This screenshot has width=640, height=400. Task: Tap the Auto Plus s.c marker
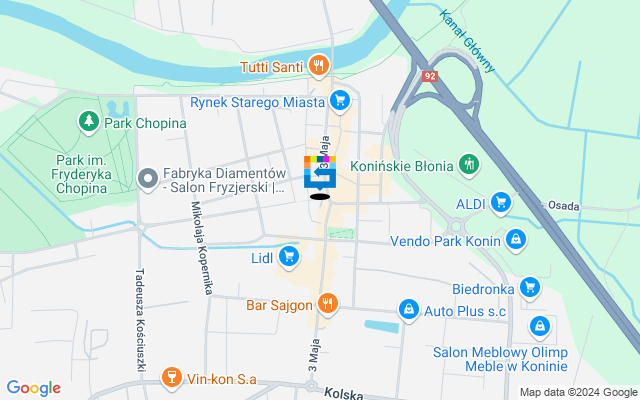(x=408, y=311)
